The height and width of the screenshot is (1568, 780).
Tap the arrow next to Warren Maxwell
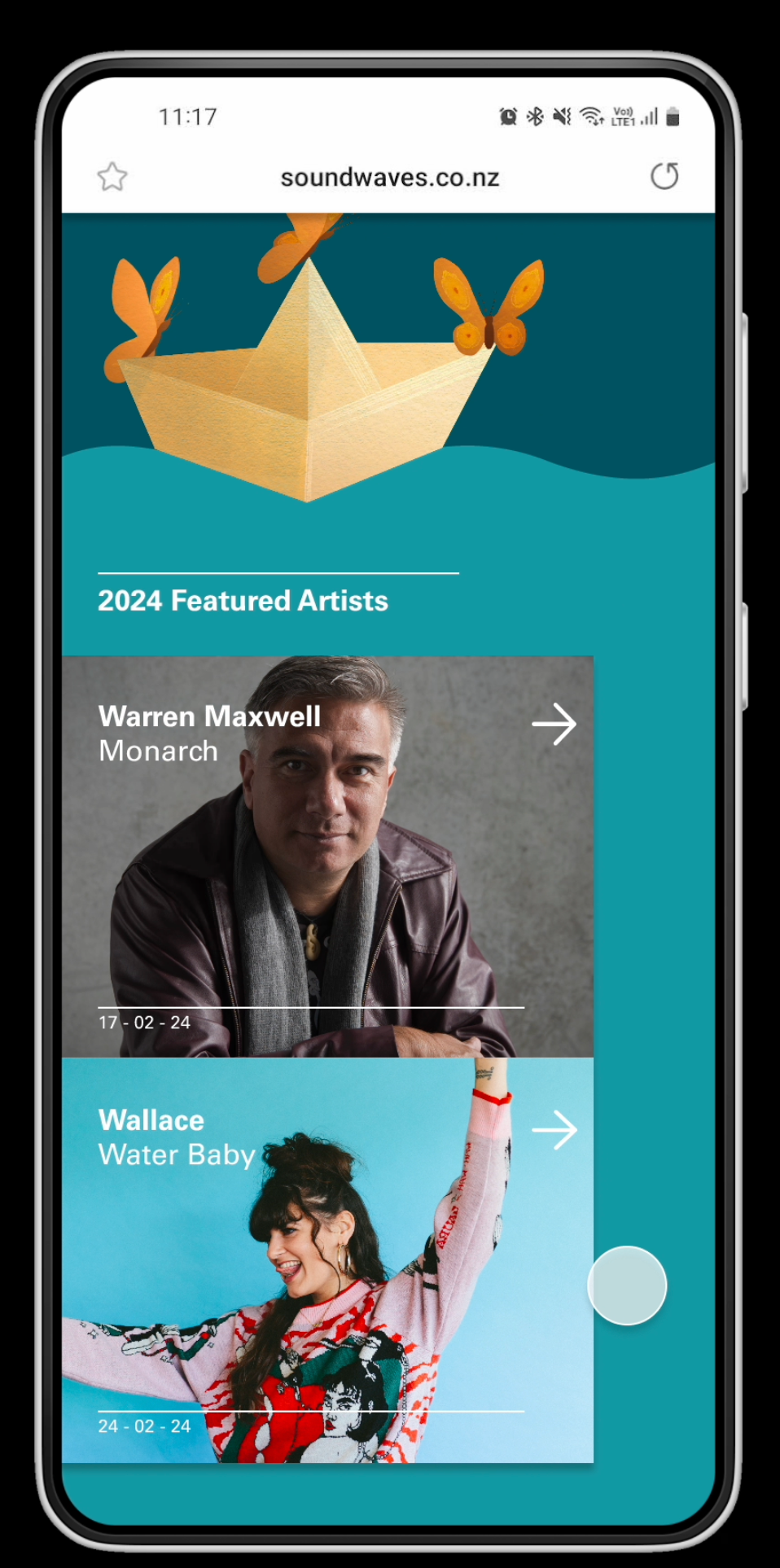[x=554, y=724]
